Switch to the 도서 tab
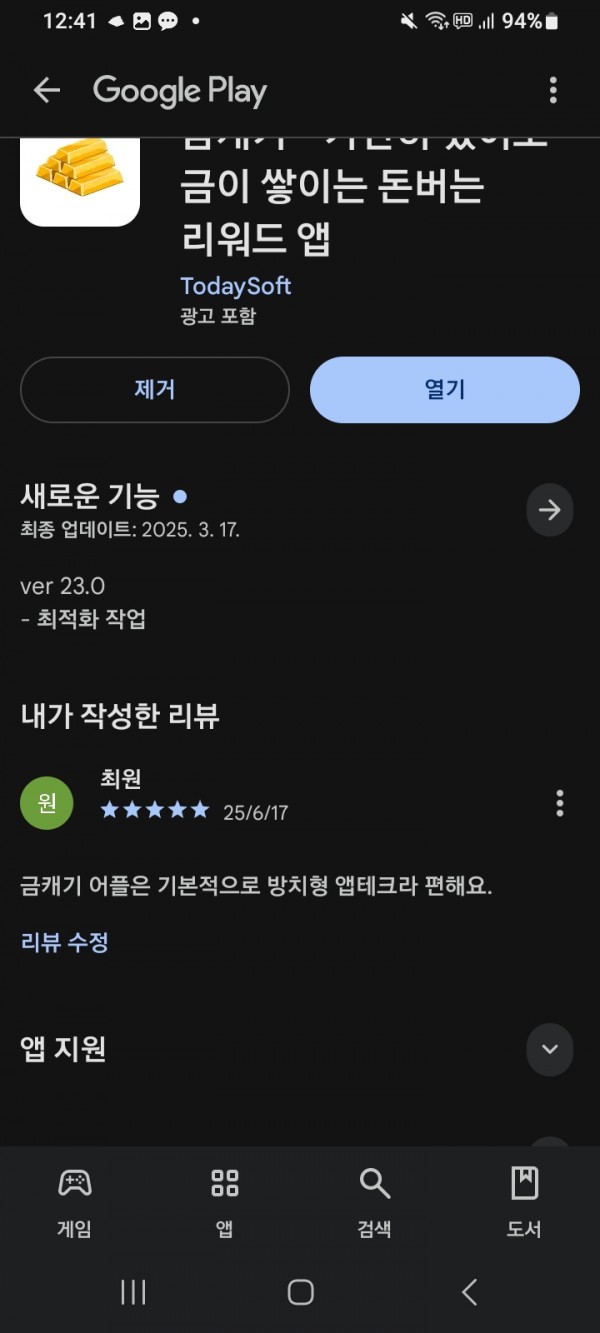 (524, 1202)
